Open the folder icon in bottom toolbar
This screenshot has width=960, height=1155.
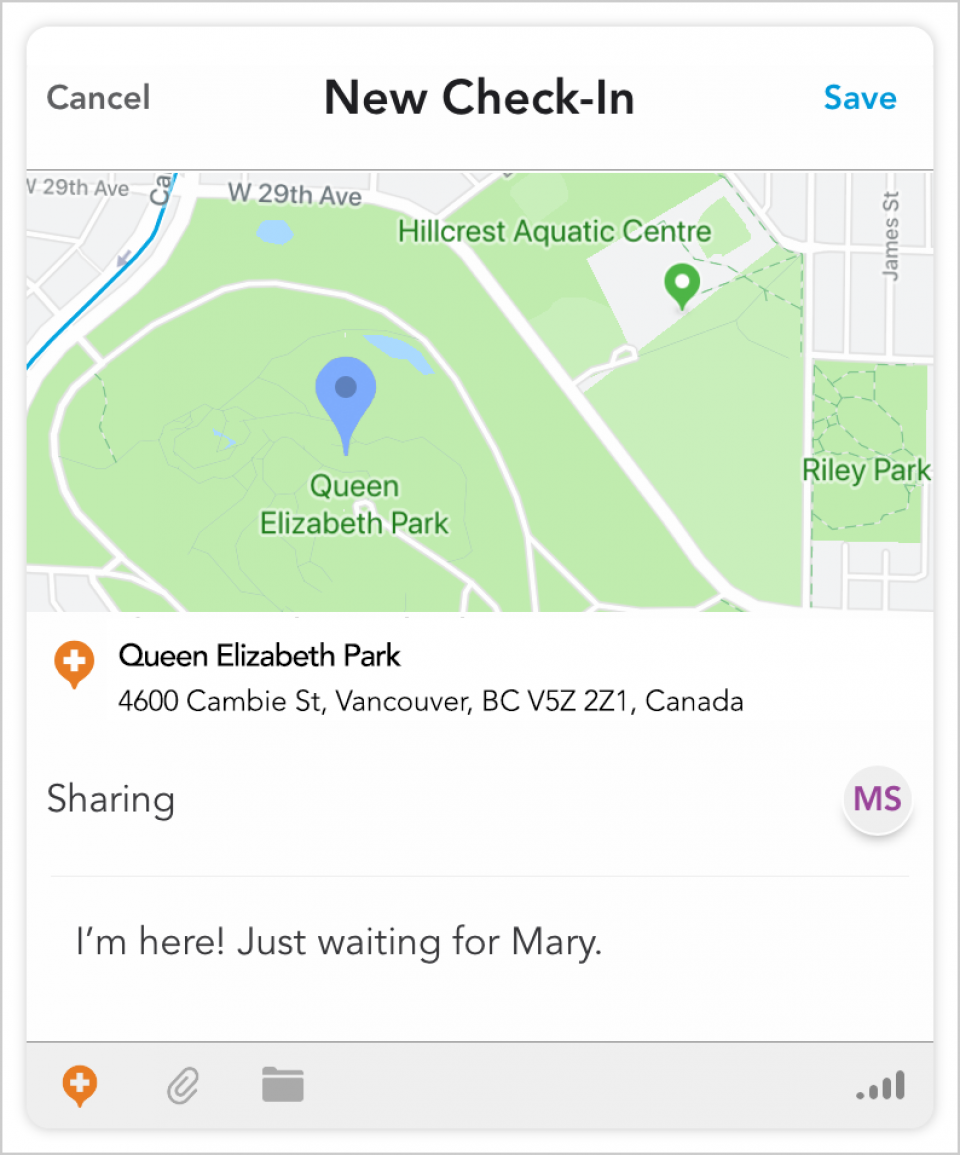[283, 1084]
